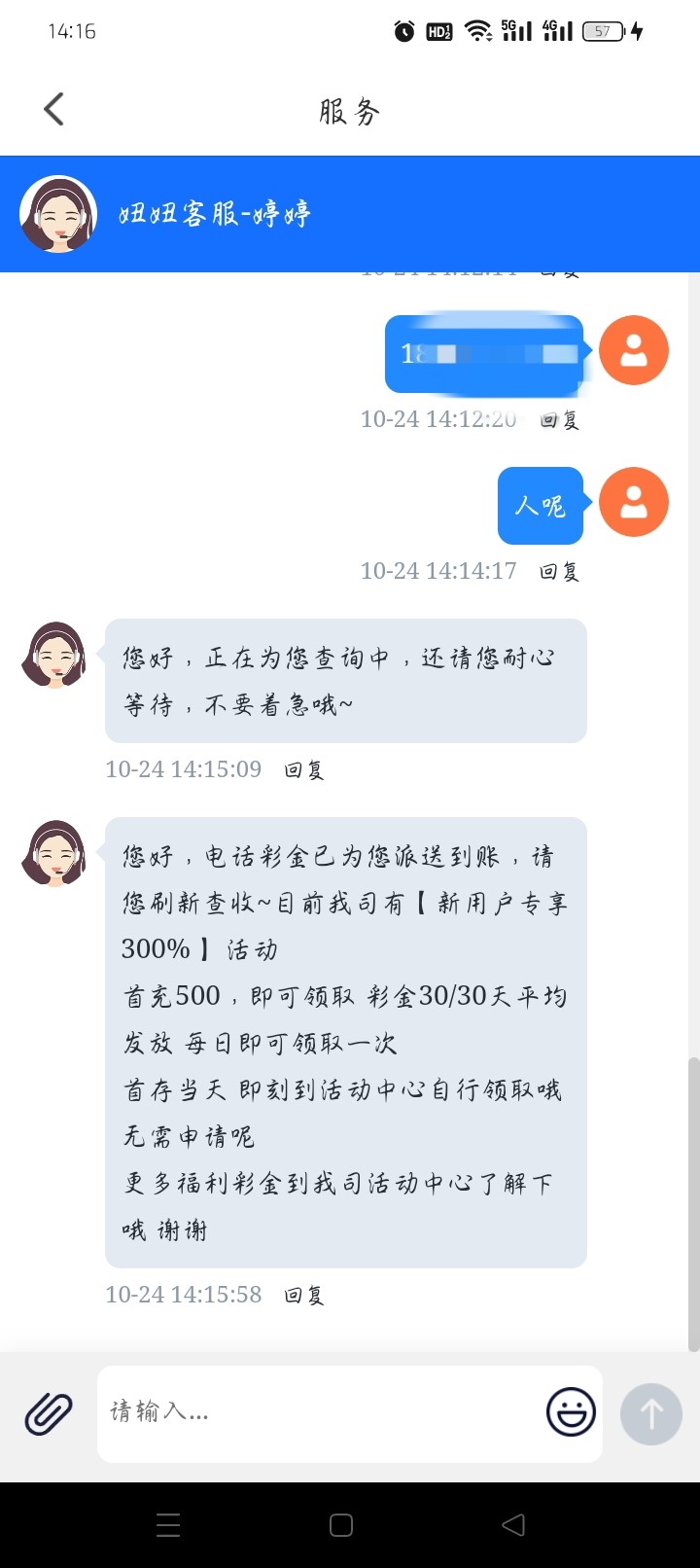Tap 回复 under the 14:14:17 message
This screenshot has height=1568, width=700.
tap(559, 572)
